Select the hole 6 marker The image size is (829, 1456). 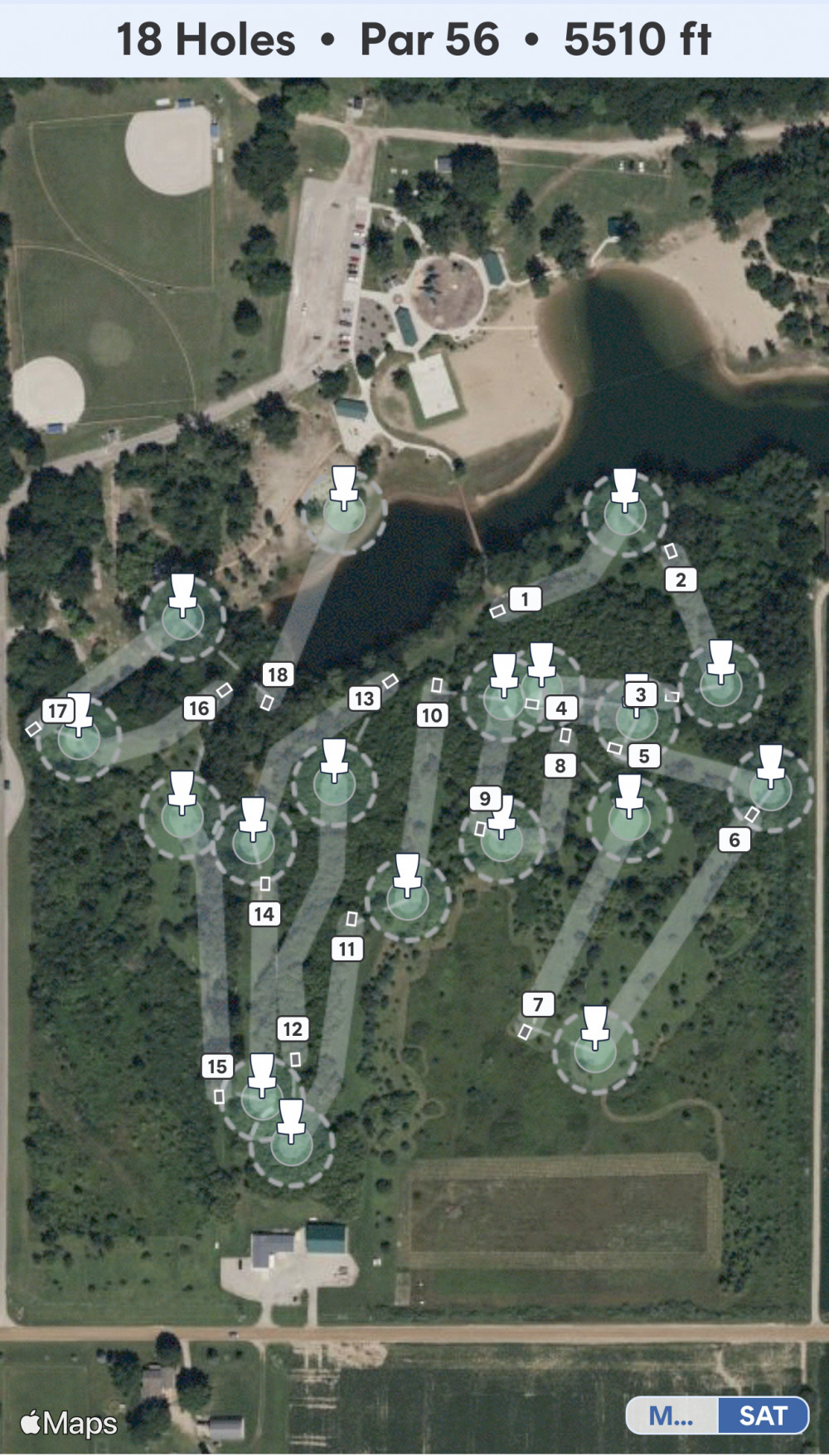click(734, 839)
